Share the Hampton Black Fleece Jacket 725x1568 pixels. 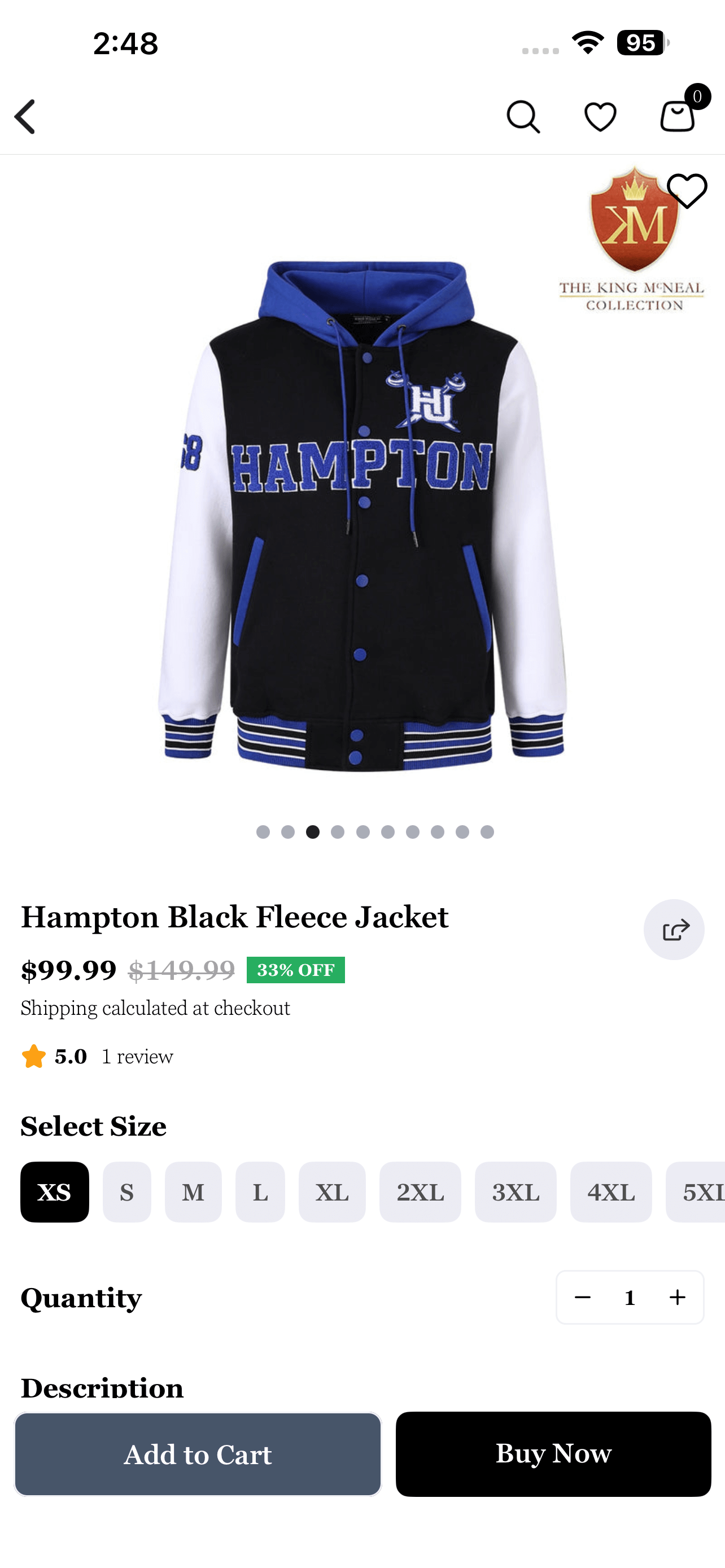click(x=673, y=930)
